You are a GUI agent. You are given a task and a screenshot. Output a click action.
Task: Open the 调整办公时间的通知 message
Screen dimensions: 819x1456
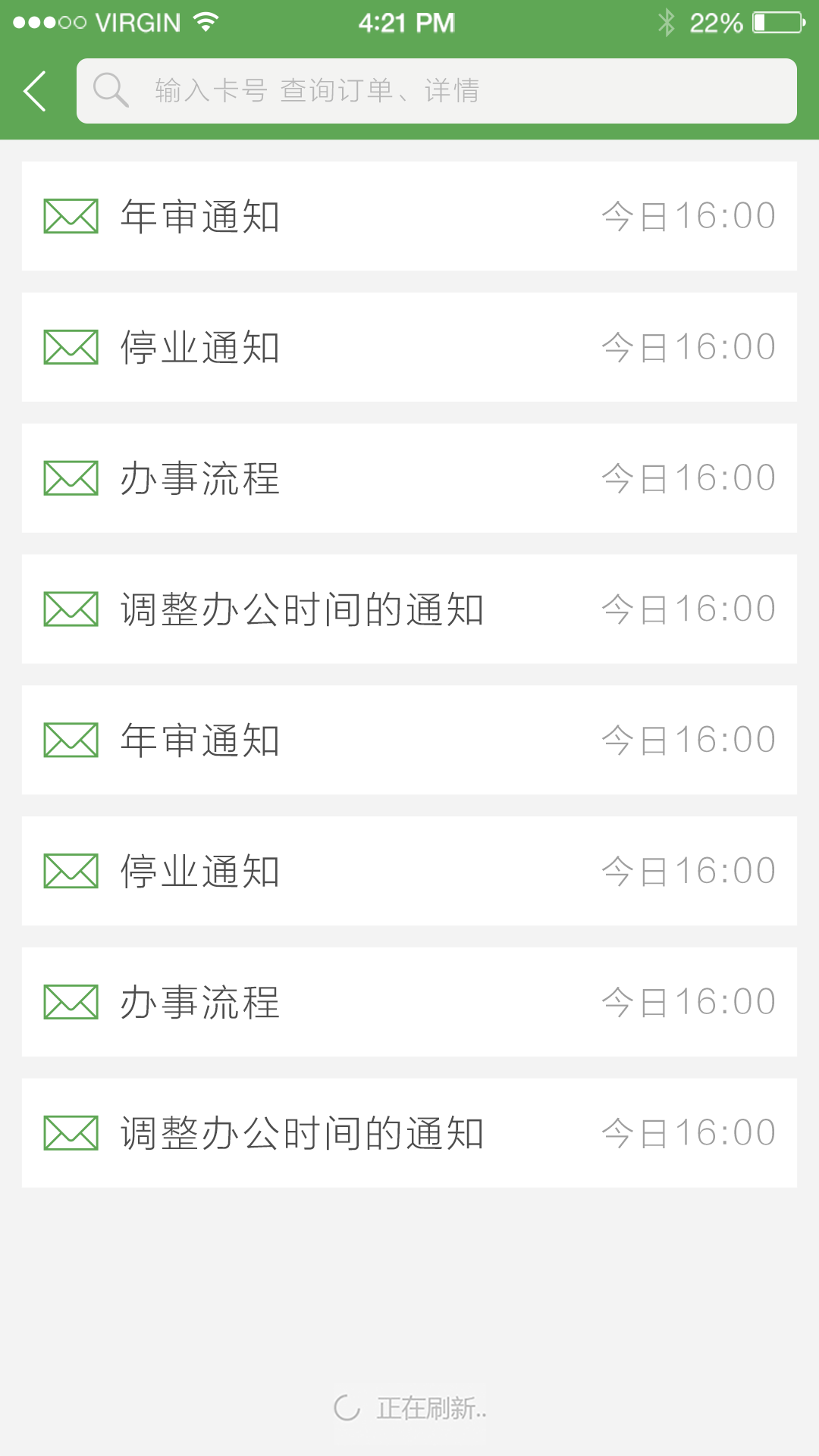click(x=303, y=608)
